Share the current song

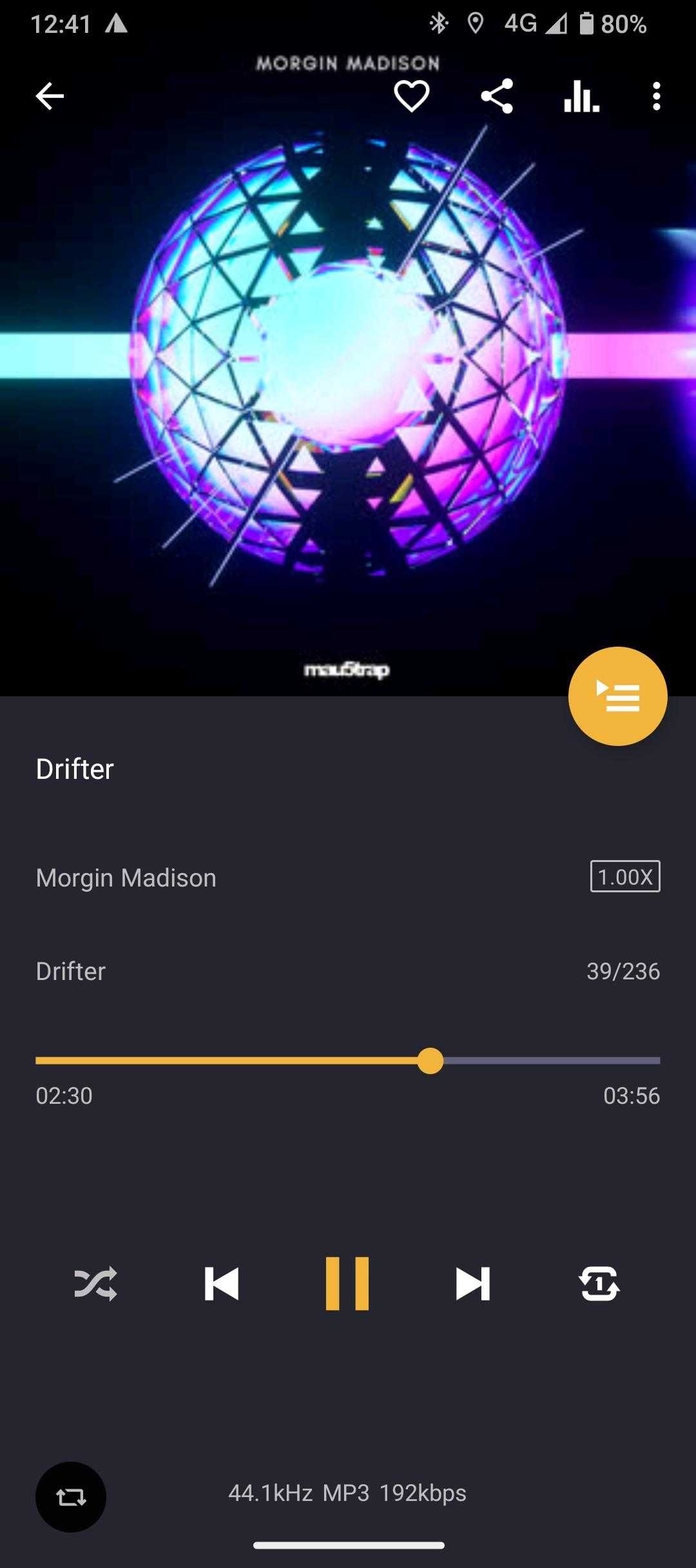497,97
